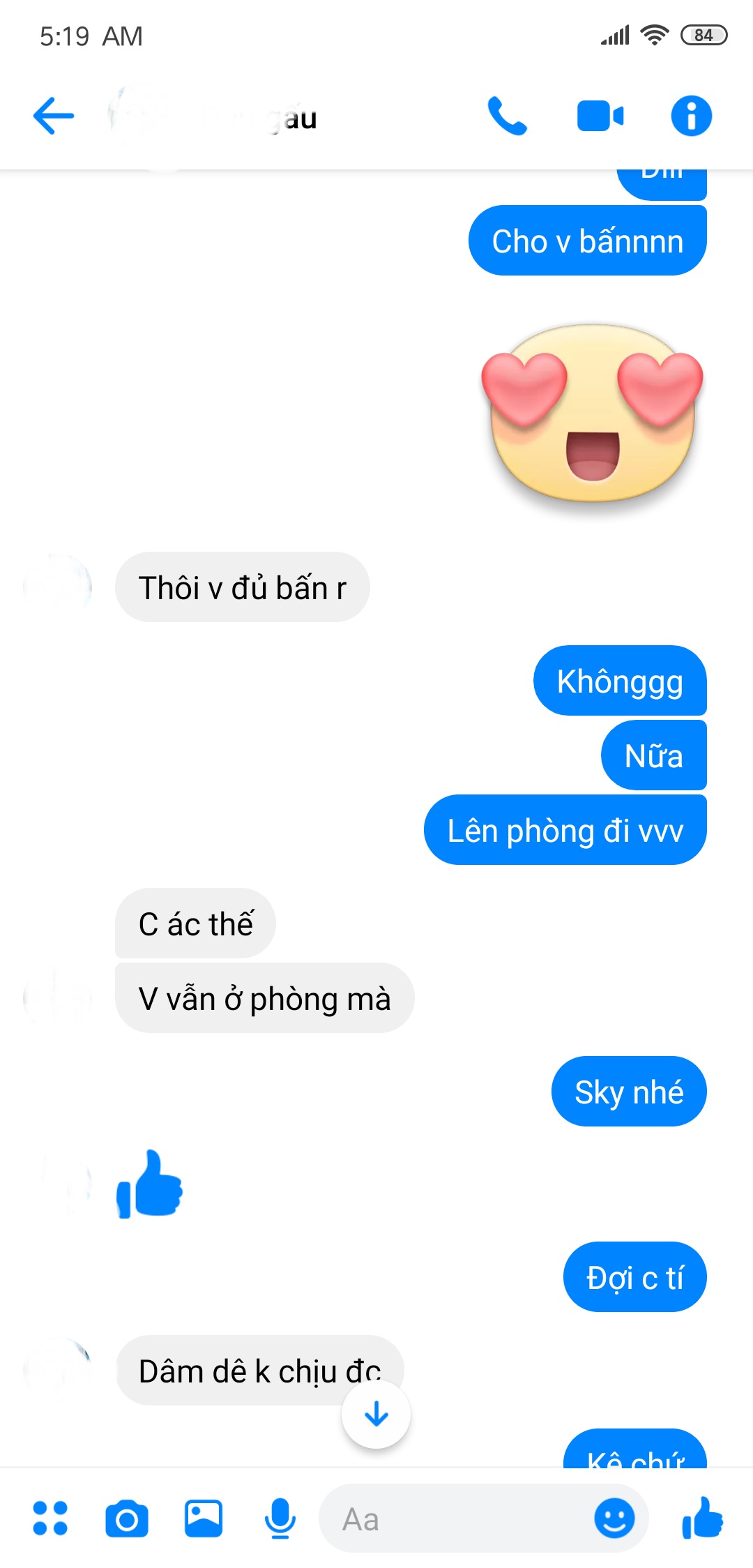Open the emoji picker in the input

tap(614, 1518)
